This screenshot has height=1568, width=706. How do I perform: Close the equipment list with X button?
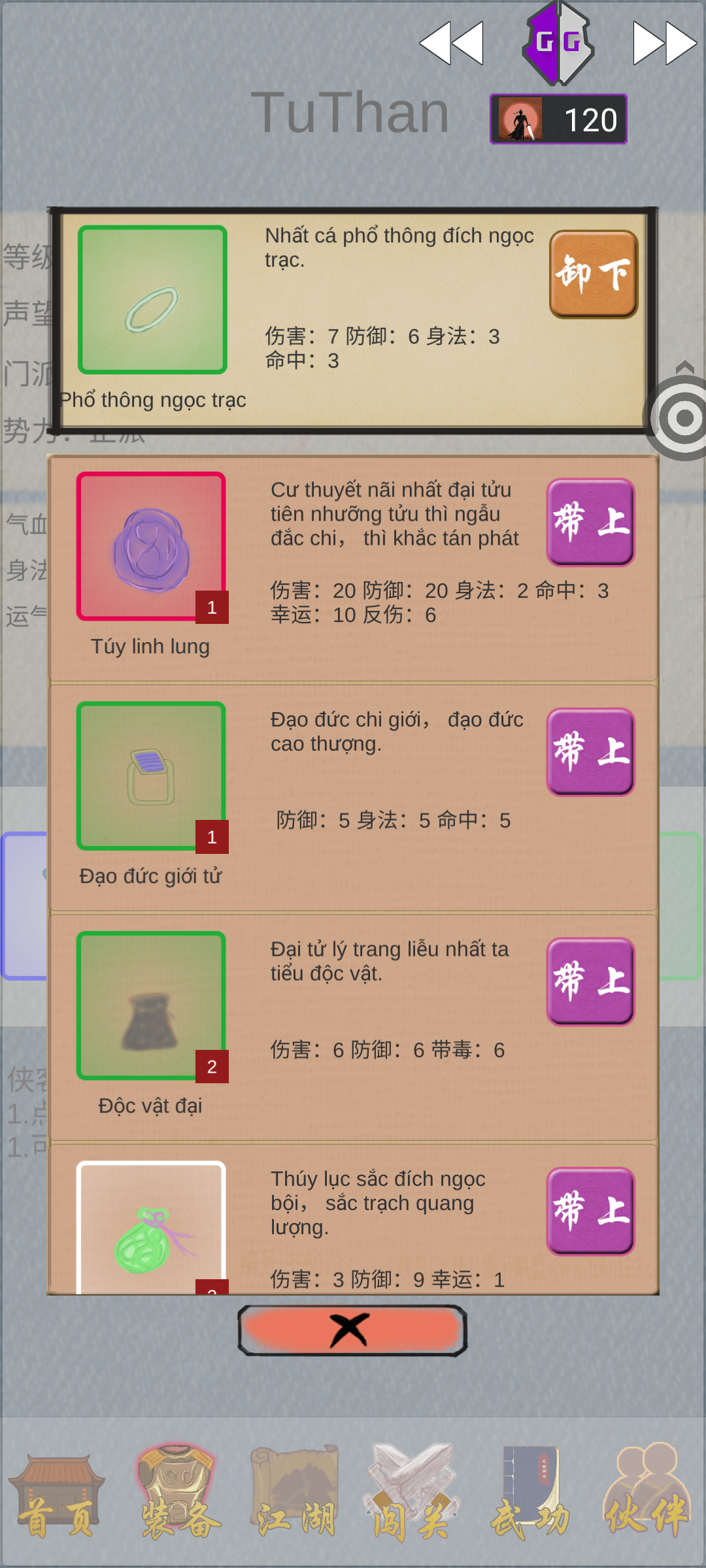point(352,1330)
